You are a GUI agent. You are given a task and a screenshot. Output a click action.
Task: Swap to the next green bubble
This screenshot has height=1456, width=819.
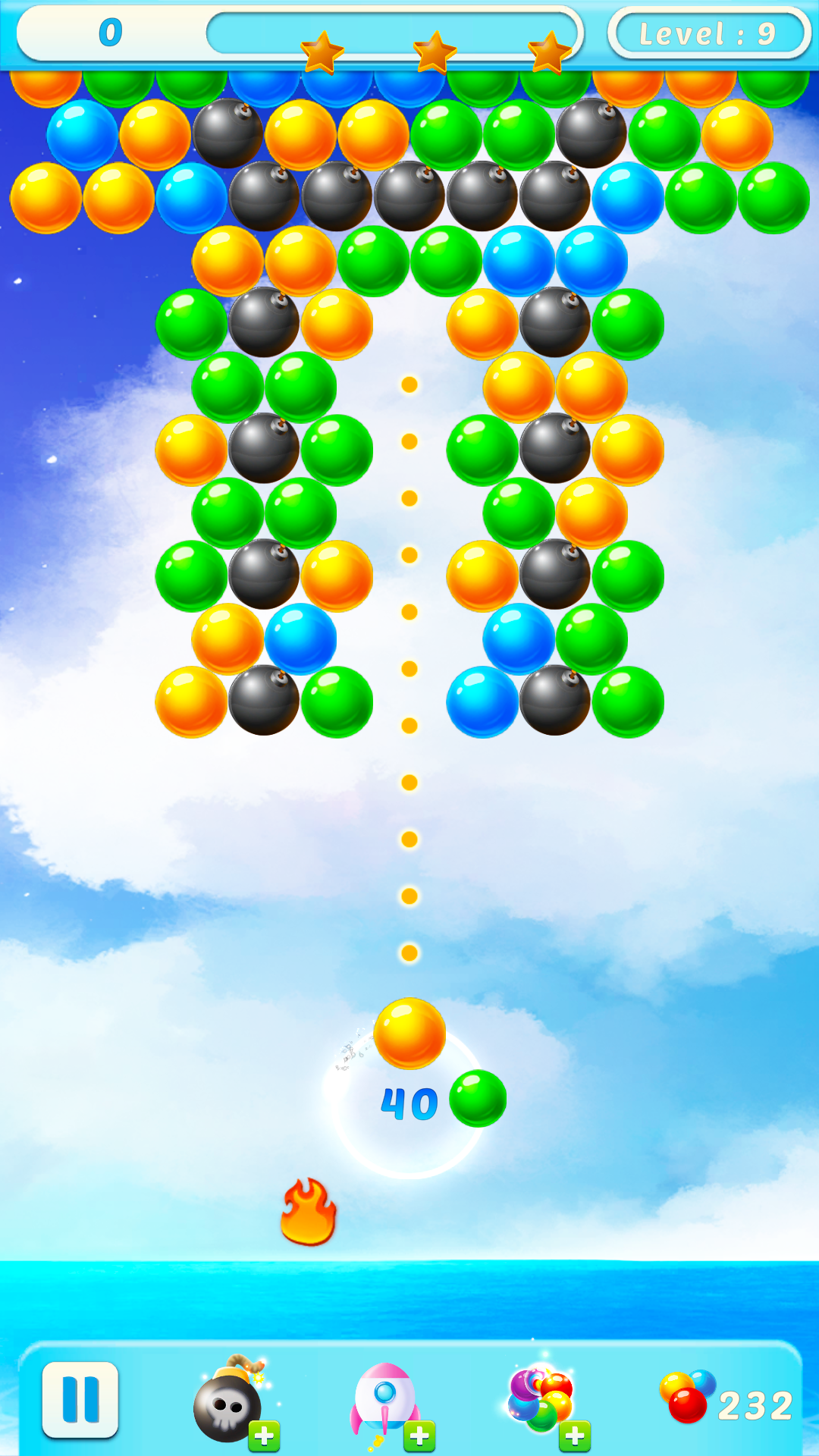click(x=478, y=1098)
